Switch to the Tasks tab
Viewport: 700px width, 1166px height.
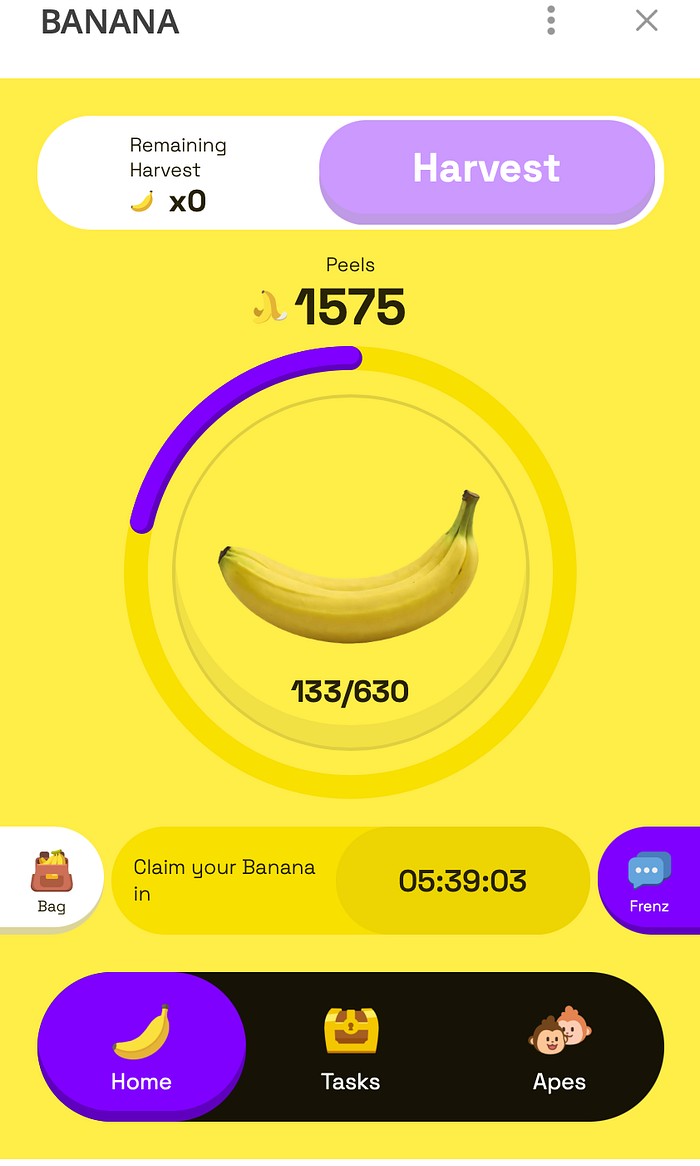pos(350,1048)
